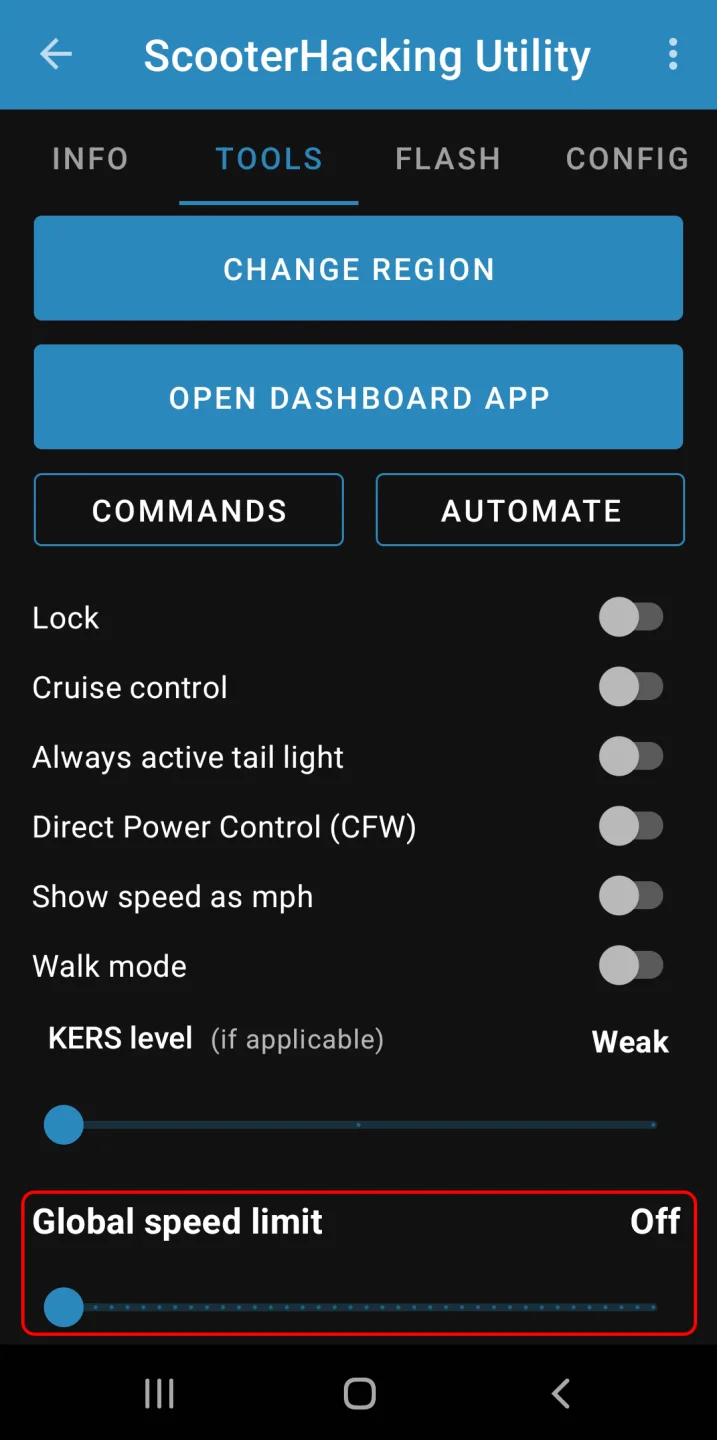Tap OPEN DASHBOARD APP

click(358, 398)
